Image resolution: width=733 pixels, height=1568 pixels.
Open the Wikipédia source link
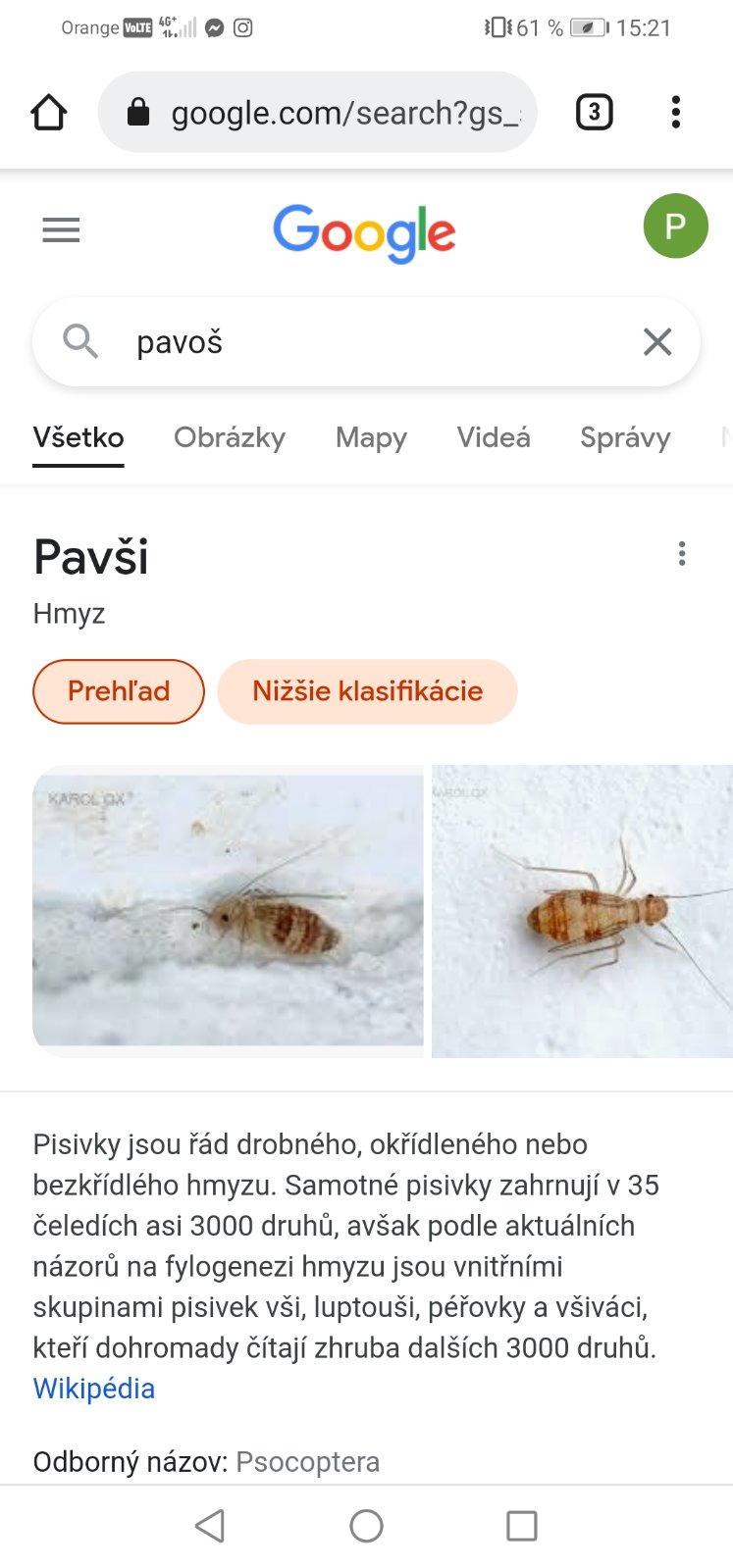(94, 1389)
